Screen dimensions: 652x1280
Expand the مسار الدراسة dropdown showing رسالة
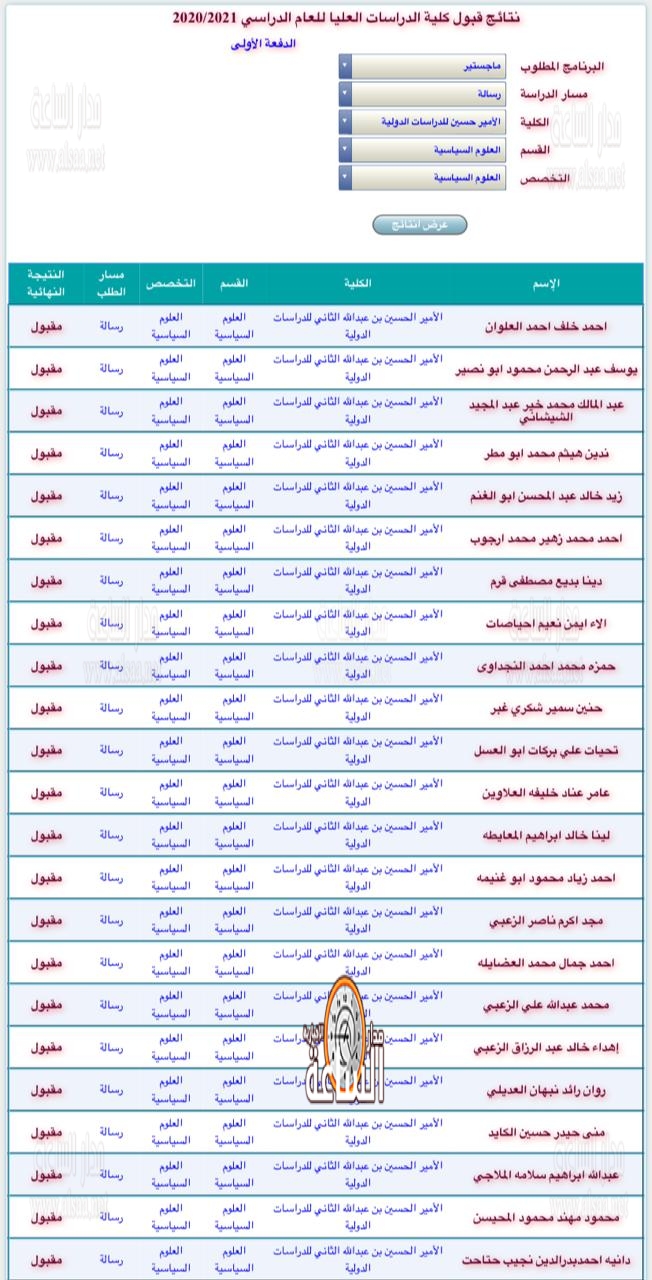pos(423,94)
